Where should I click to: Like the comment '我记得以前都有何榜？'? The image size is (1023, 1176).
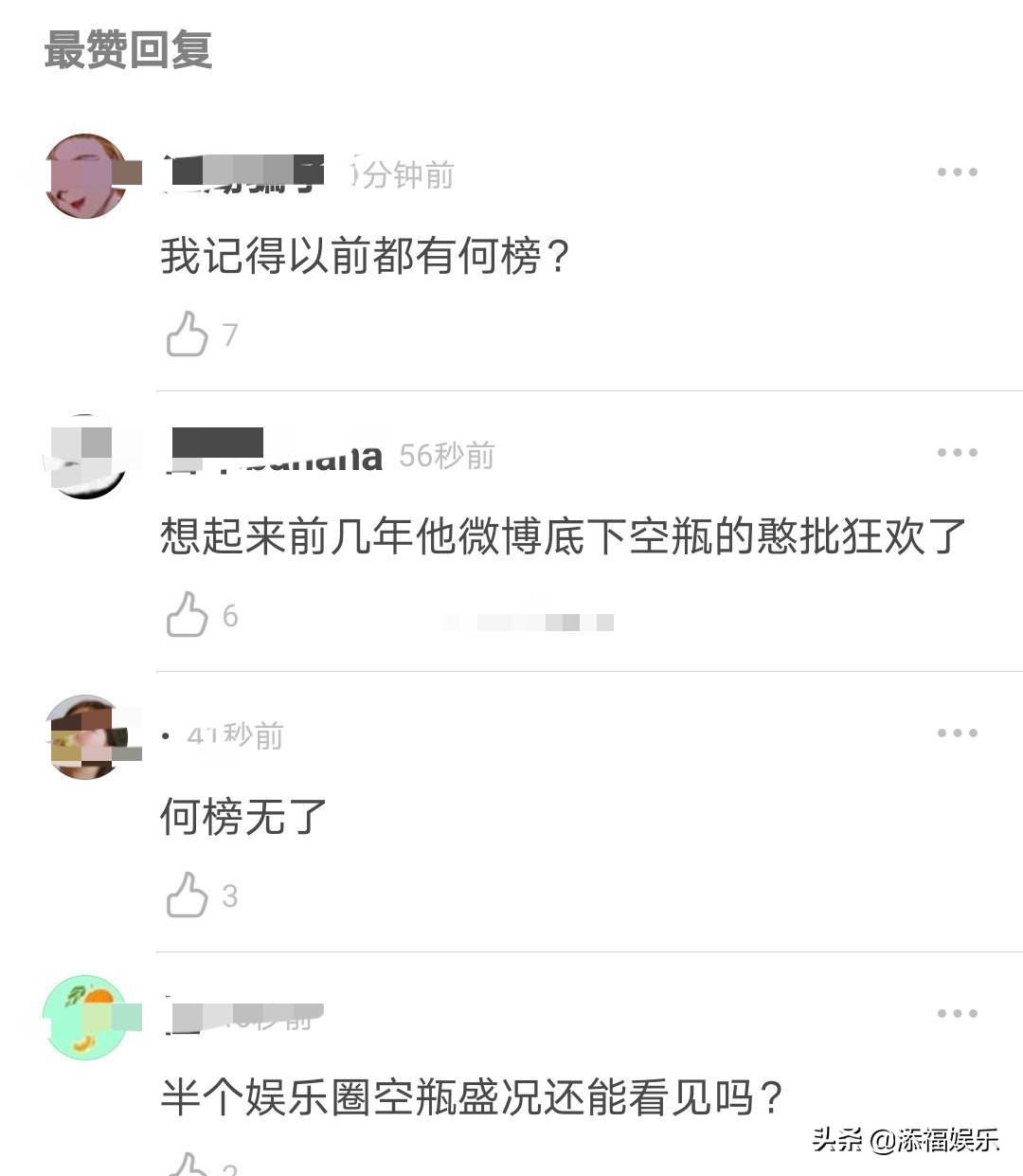(188, 335)
